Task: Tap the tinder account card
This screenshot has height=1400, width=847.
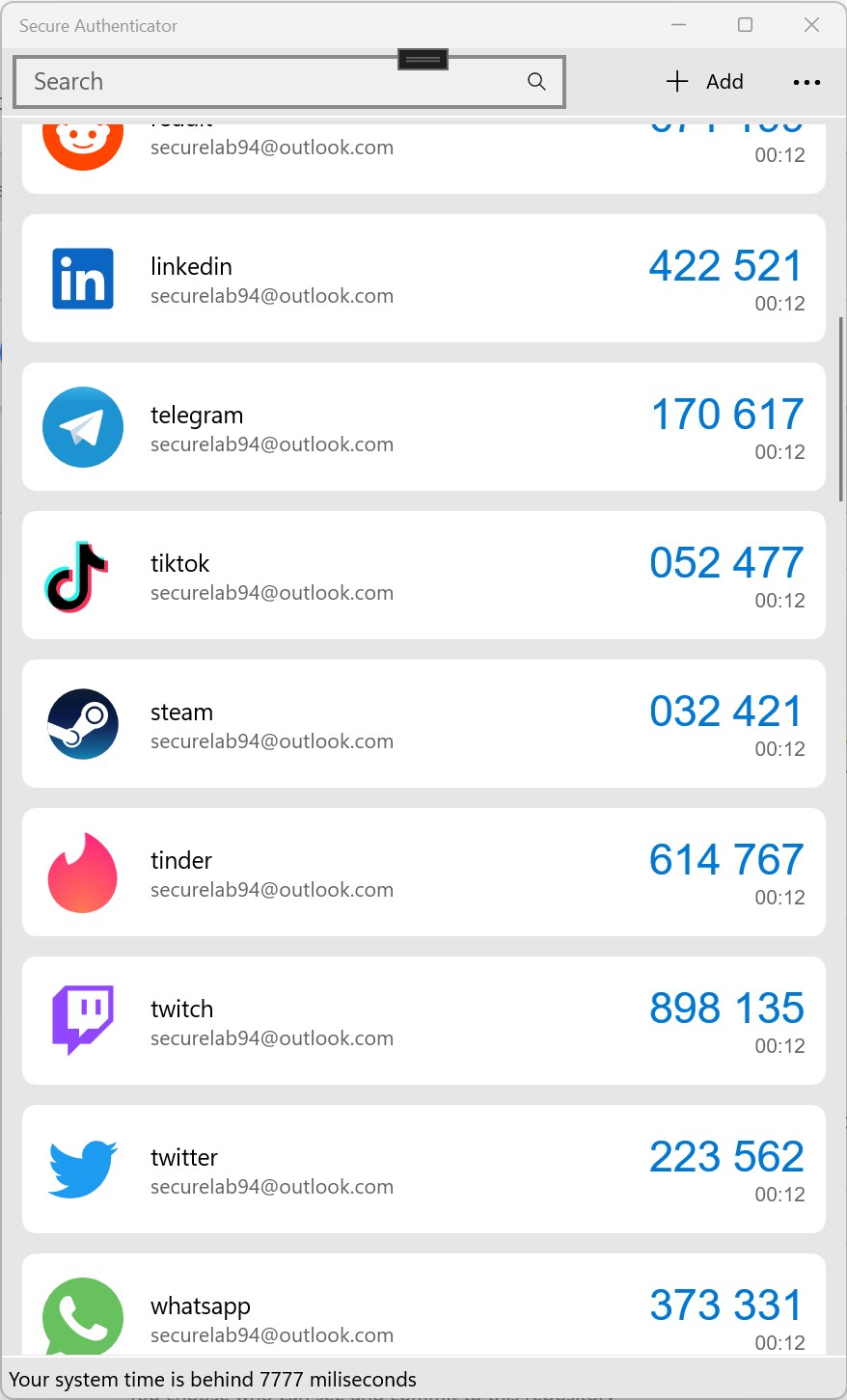Action: click(x=423, y=873)
